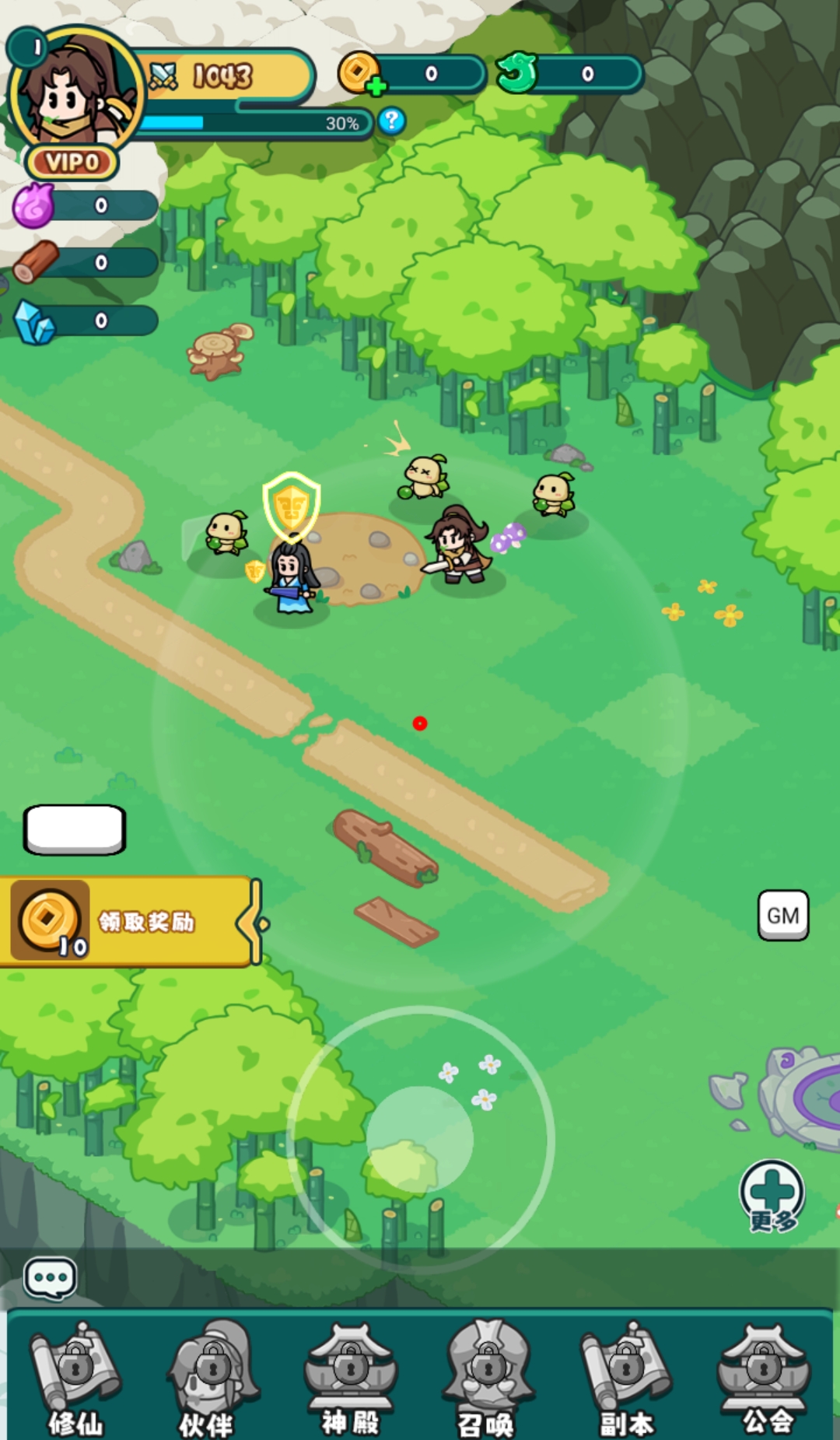Tap the VIP0 badge
This screenshot has width=840, height=1440.
click(x=72, y=163)
